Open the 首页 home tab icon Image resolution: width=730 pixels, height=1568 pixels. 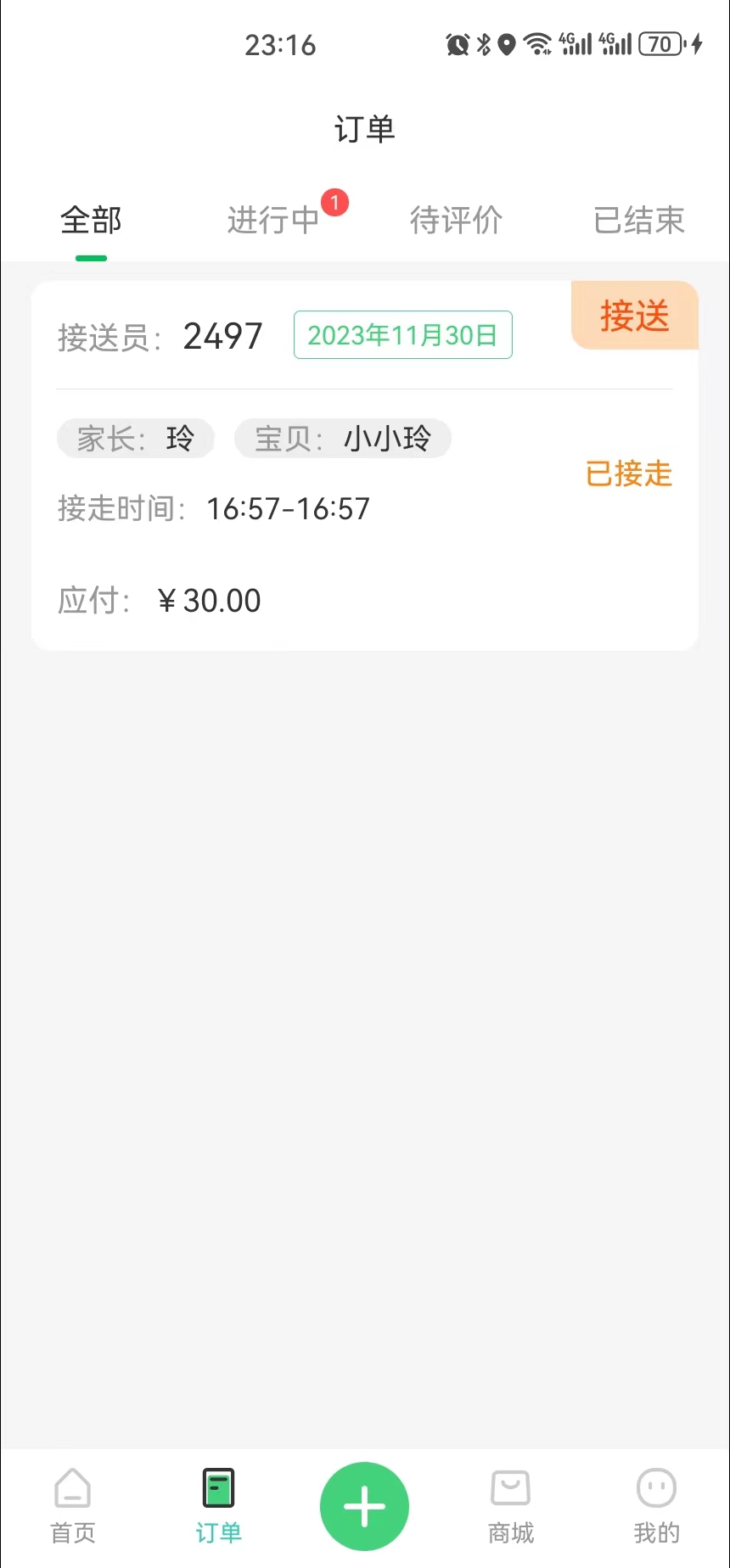72,1506
